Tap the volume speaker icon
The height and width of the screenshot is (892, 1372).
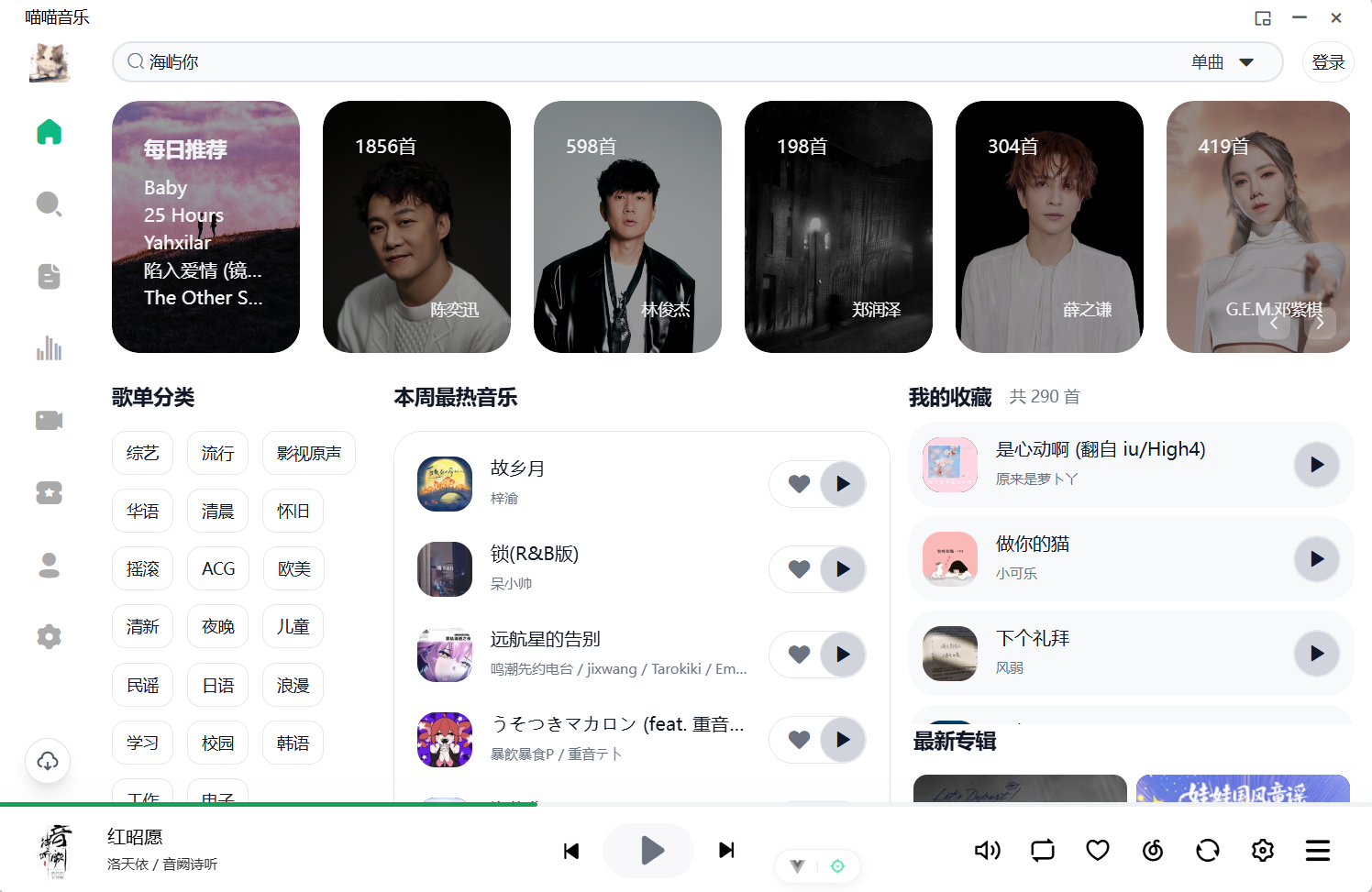coord(987,851)
